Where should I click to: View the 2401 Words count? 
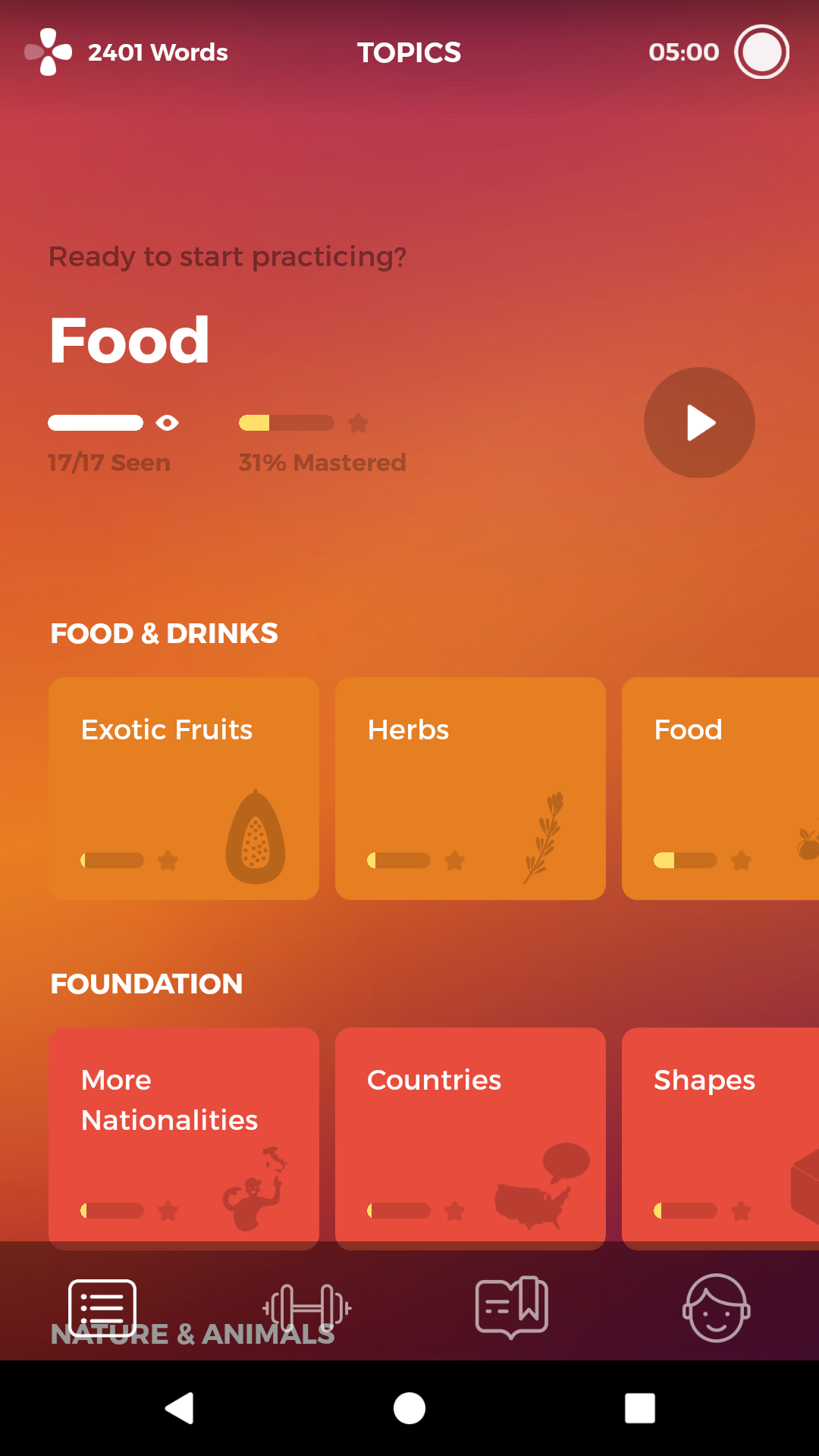[127, 52]
